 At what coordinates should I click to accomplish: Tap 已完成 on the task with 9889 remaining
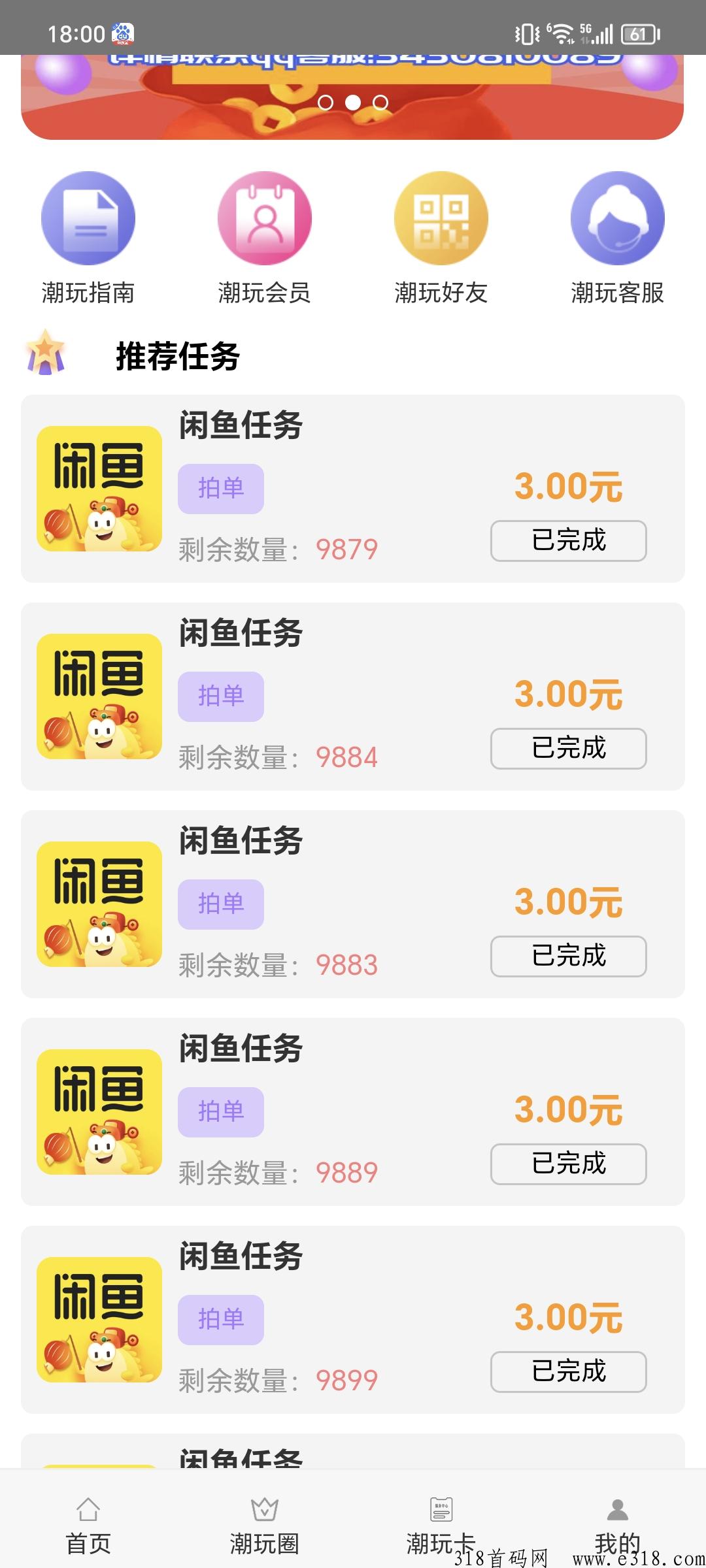point(568,1164)
